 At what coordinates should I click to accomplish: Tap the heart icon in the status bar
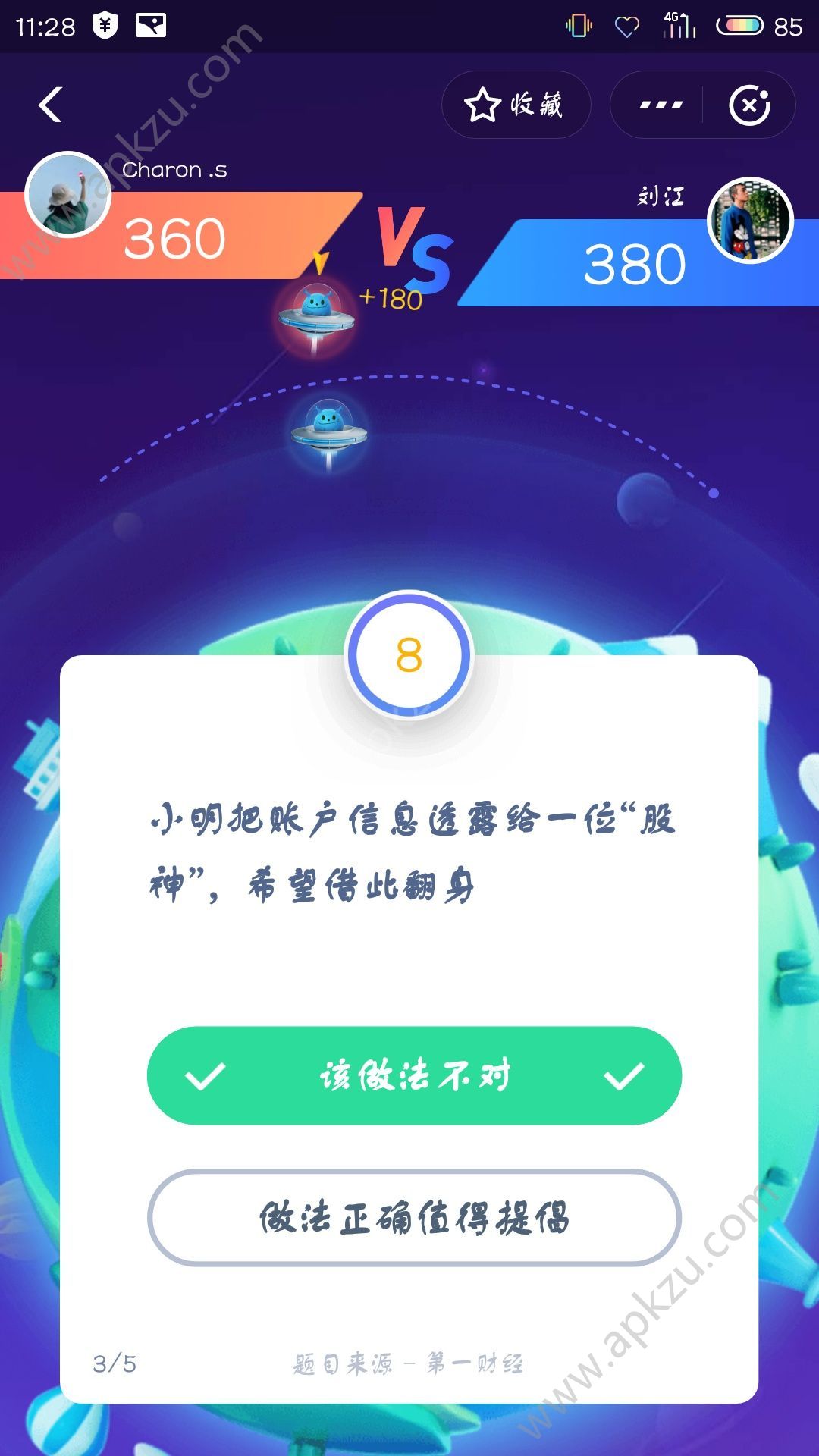coord(624,24)
